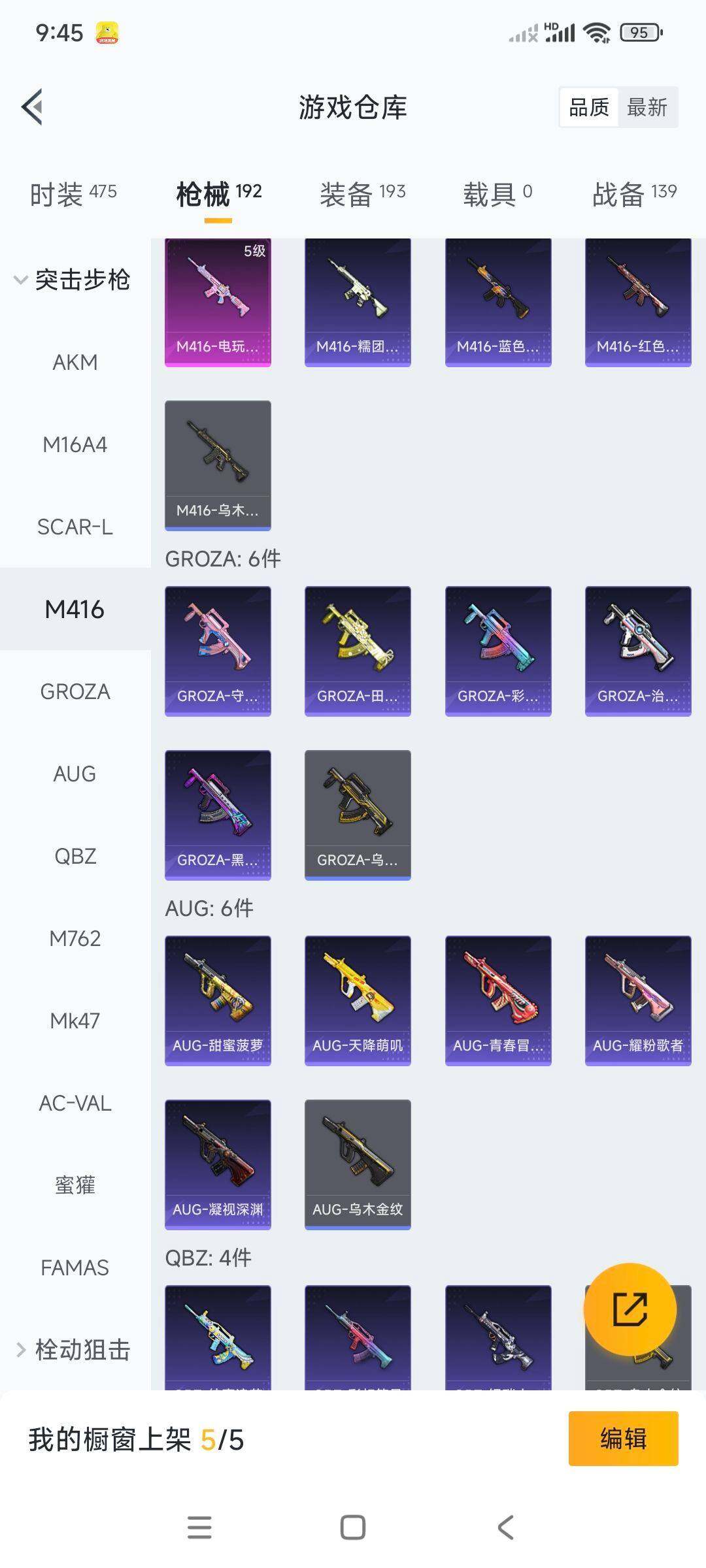View the AUG-天降萌叽 skin card
706x1568 pixels.
tap(358, 1000)
